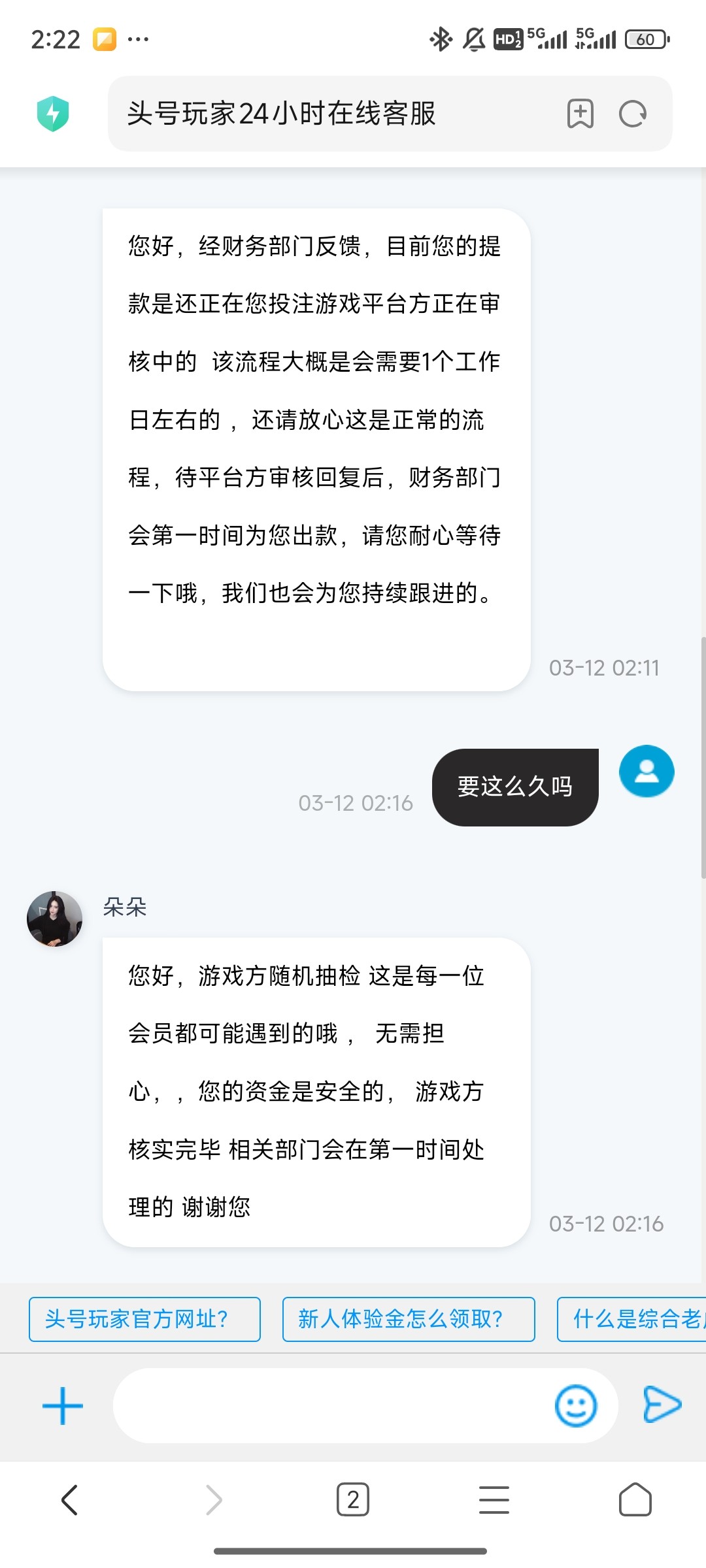
Task: Open the plus attachment menu
Action: (x=63, y=1405)
